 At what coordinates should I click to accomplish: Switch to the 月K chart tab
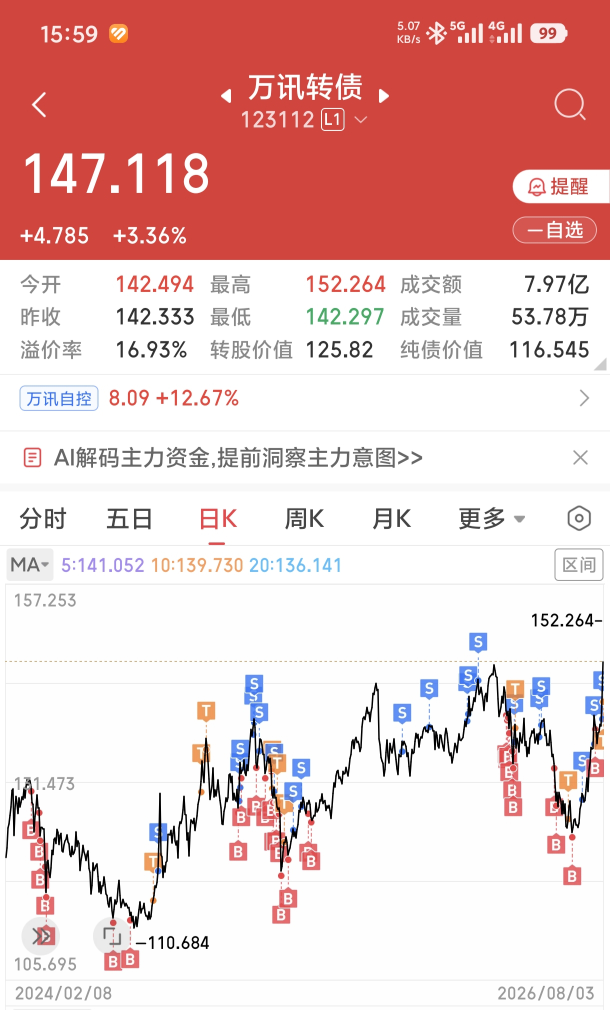(x=391, y=519)
